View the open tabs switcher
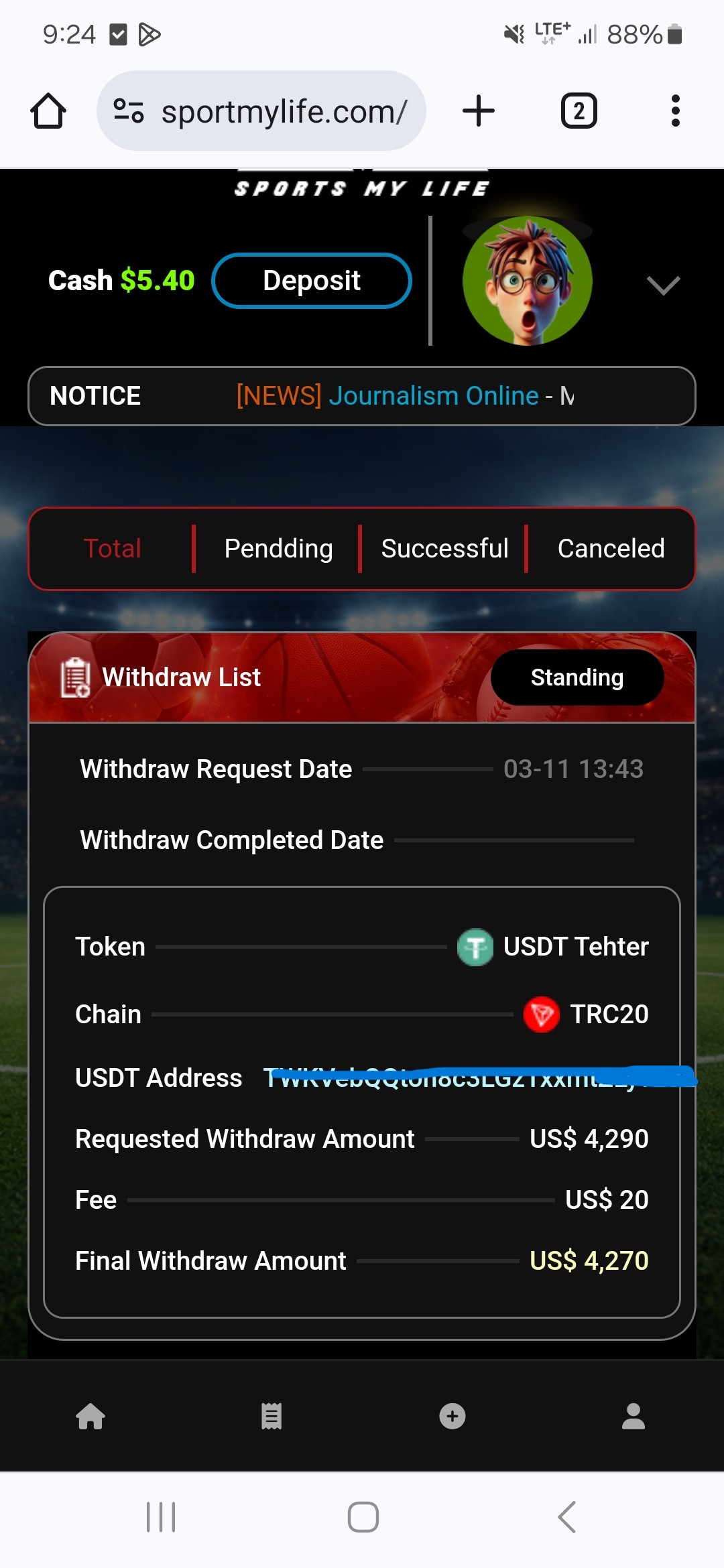Screen dimensions: 724x1568 [x=579, y=111]
